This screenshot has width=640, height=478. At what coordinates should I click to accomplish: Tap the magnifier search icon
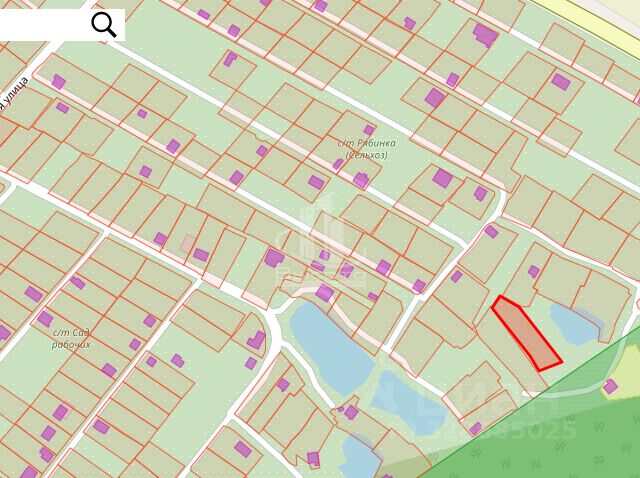click(104, 25)
